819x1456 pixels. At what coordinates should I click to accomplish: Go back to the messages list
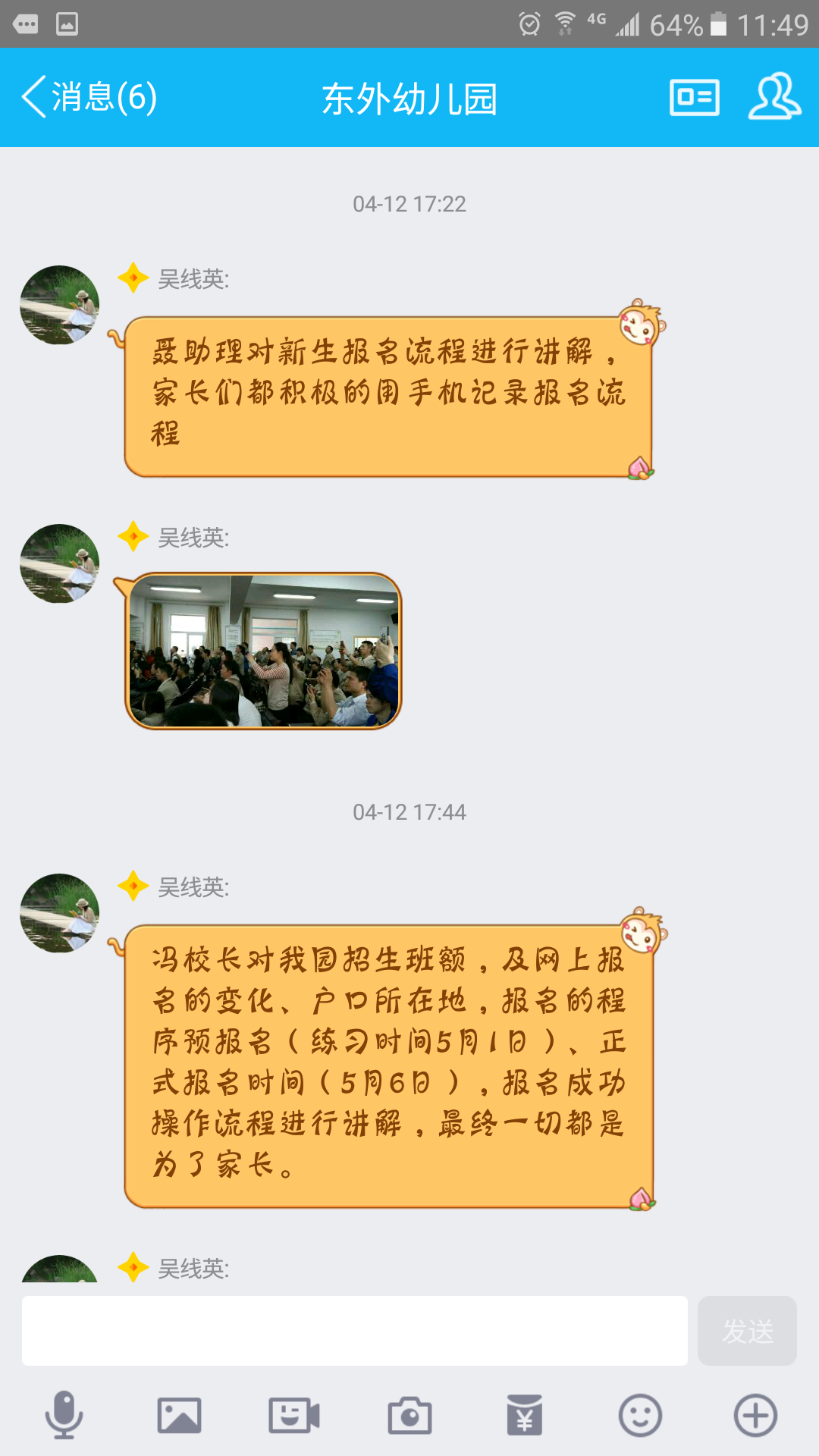coord(87,97)
